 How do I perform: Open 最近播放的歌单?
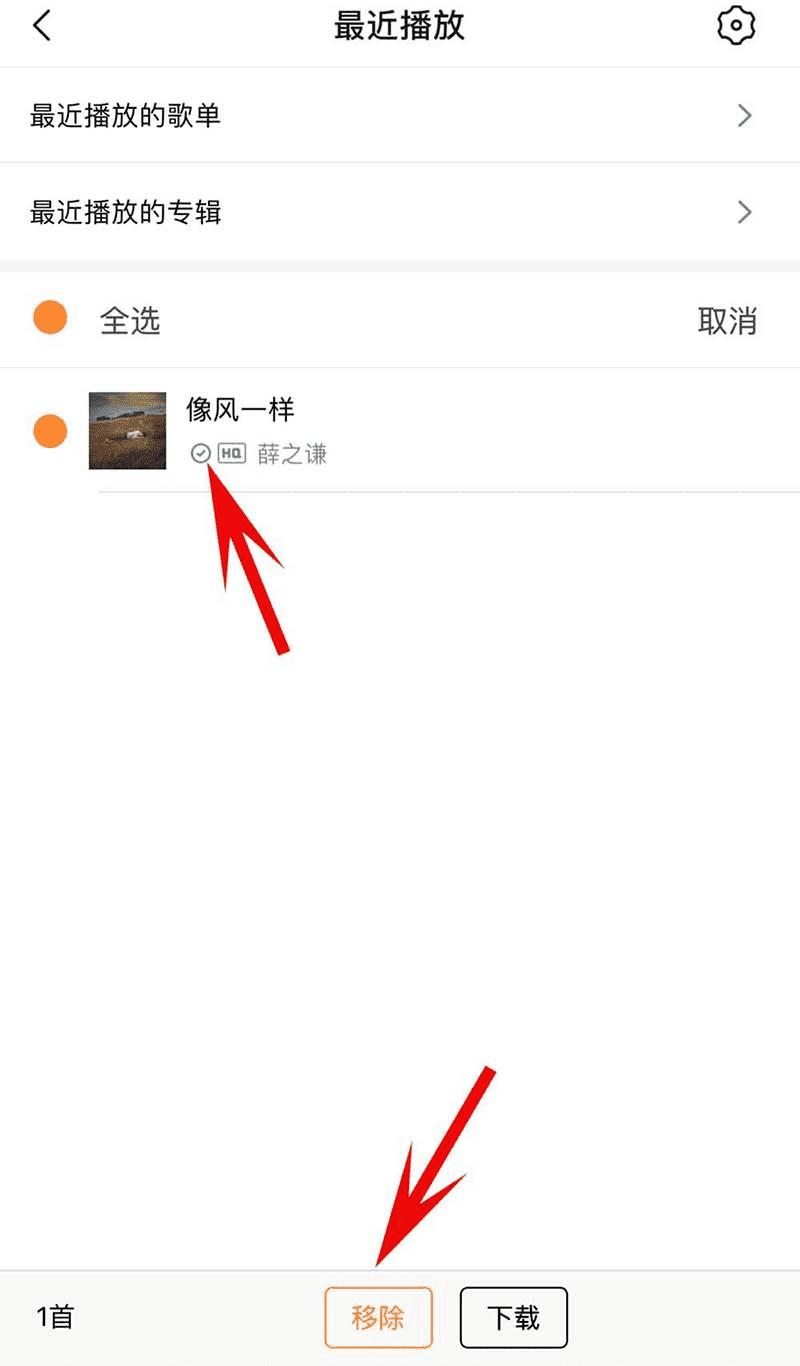[400, 116]
